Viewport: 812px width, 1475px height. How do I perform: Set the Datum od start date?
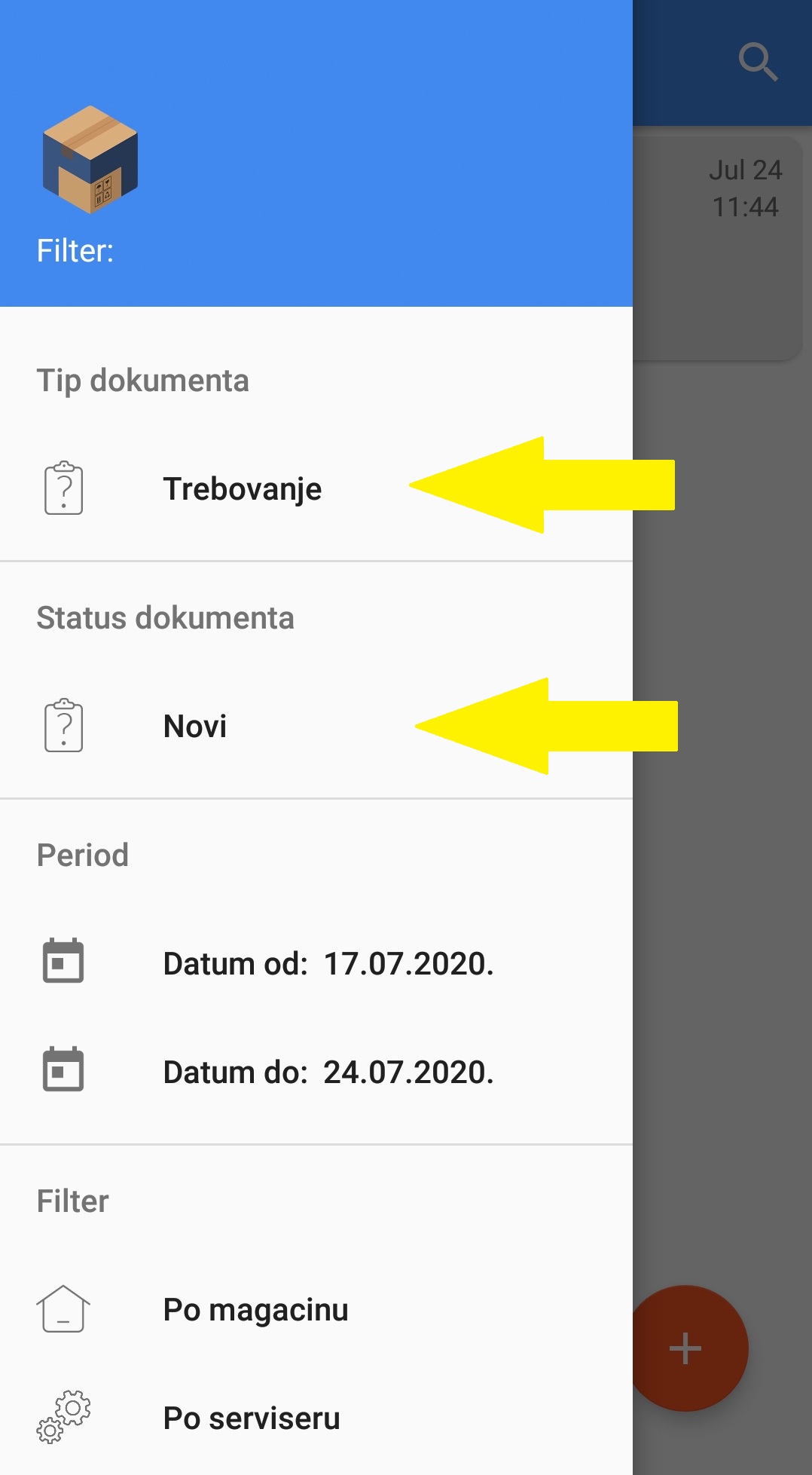point(328,964)
